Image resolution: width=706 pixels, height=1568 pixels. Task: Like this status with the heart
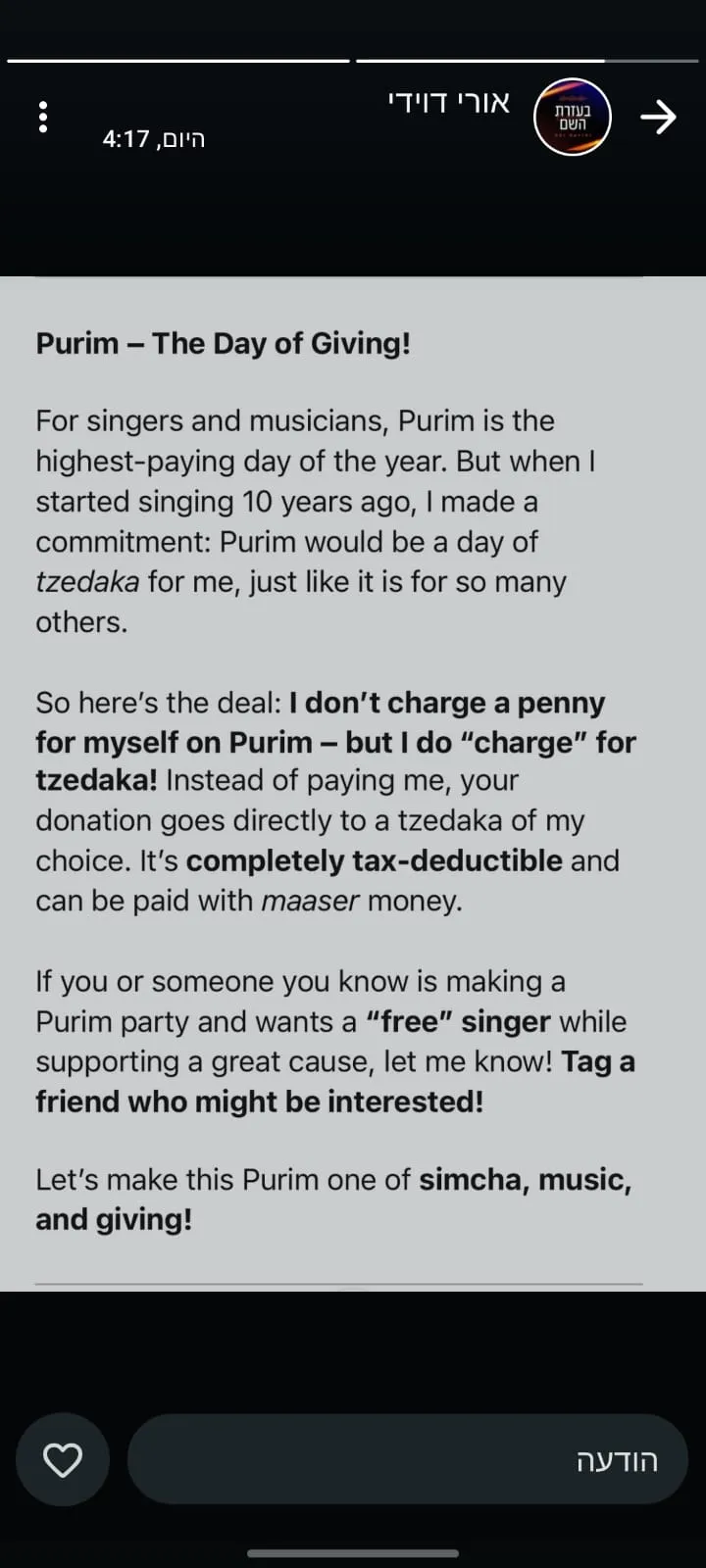click(63, 1460)
